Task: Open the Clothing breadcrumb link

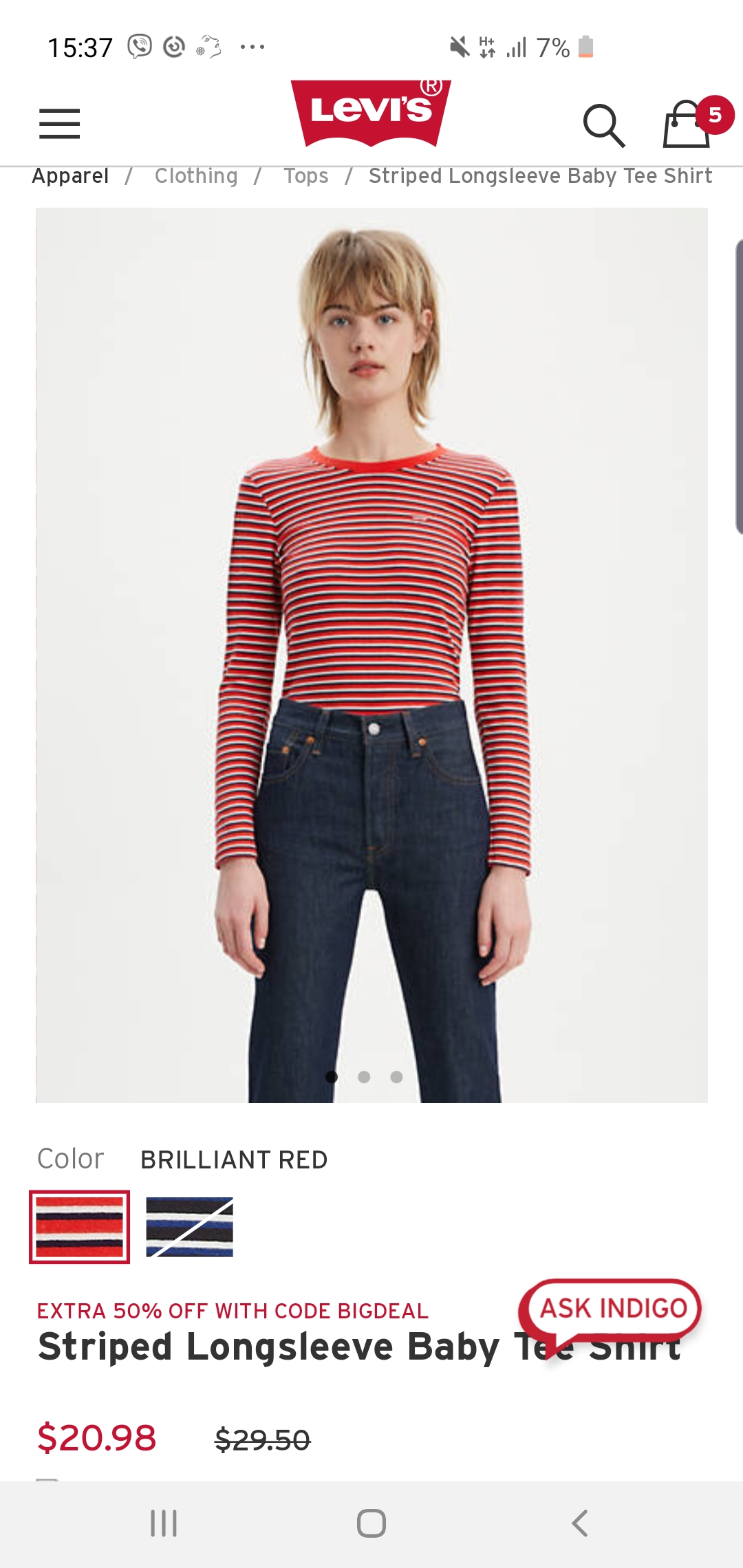Action: (196, 176)
